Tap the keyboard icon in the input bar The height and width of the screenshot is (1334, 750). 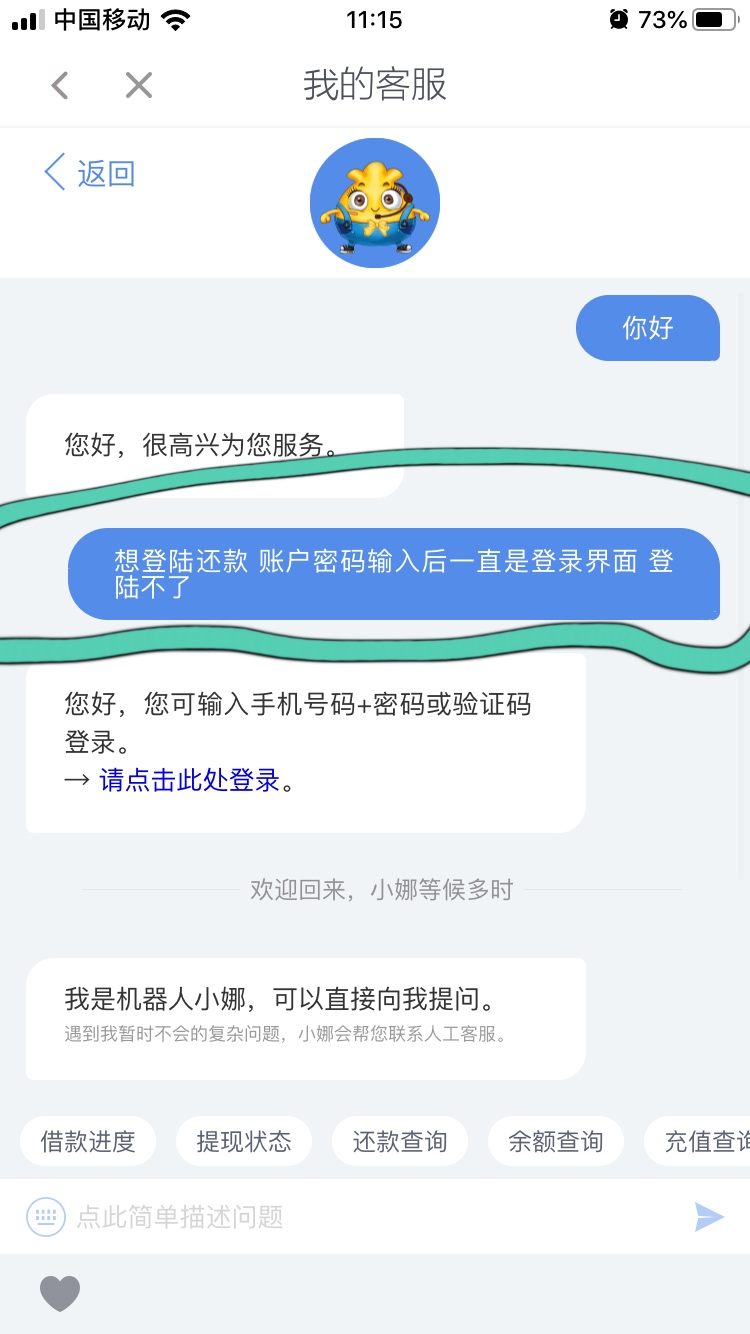coord(45,1216)
